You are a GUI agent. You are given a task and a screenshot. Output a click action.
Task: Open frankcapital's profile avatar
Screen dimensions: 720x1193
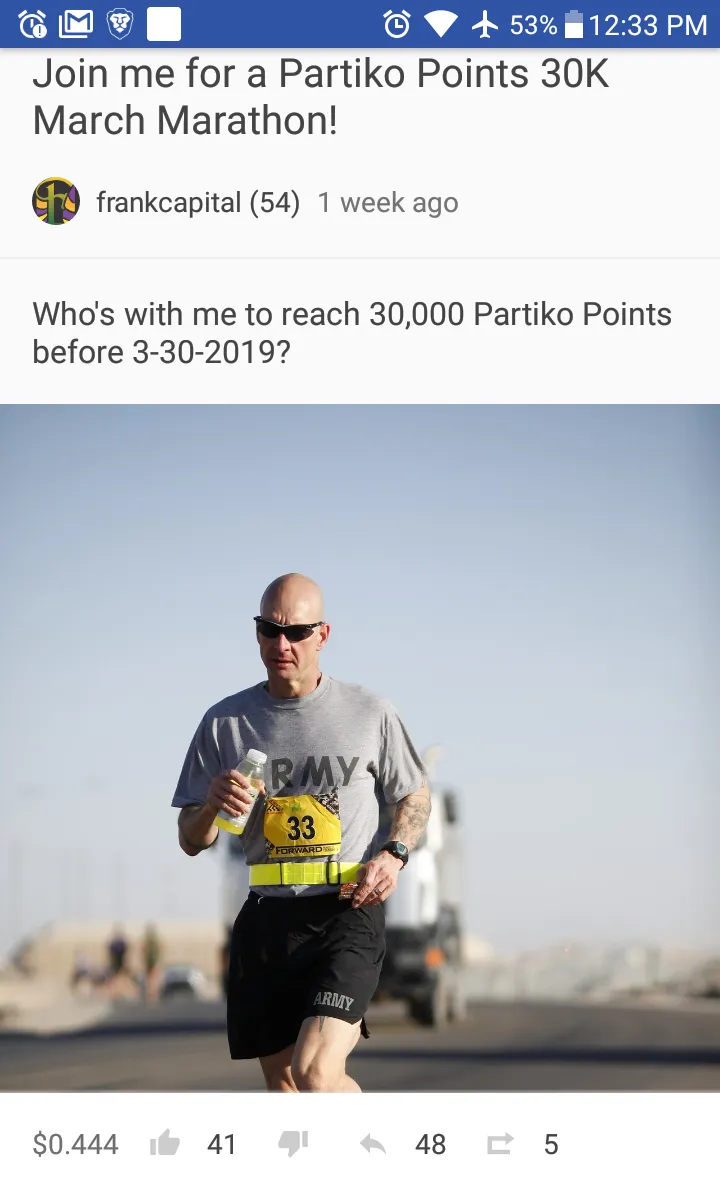click(x=56, y=202)
